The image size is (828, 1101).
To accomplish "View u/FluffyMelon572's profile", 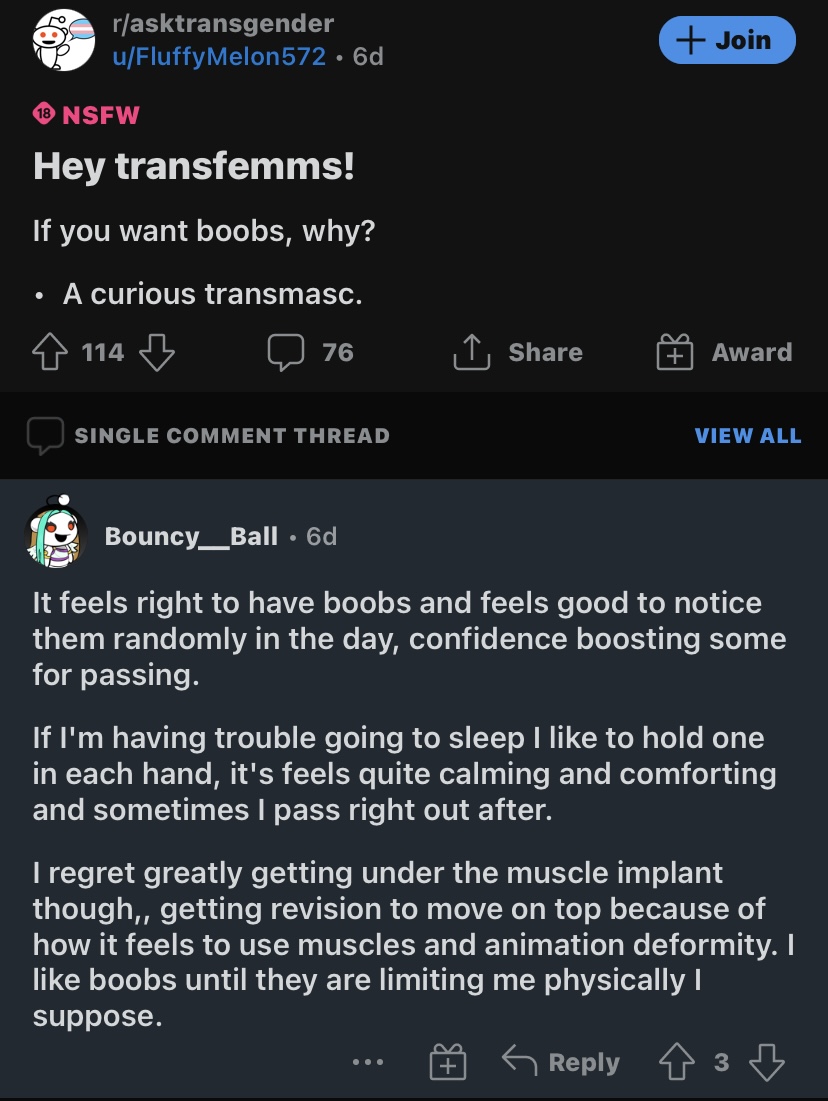I will click(219, 57).
